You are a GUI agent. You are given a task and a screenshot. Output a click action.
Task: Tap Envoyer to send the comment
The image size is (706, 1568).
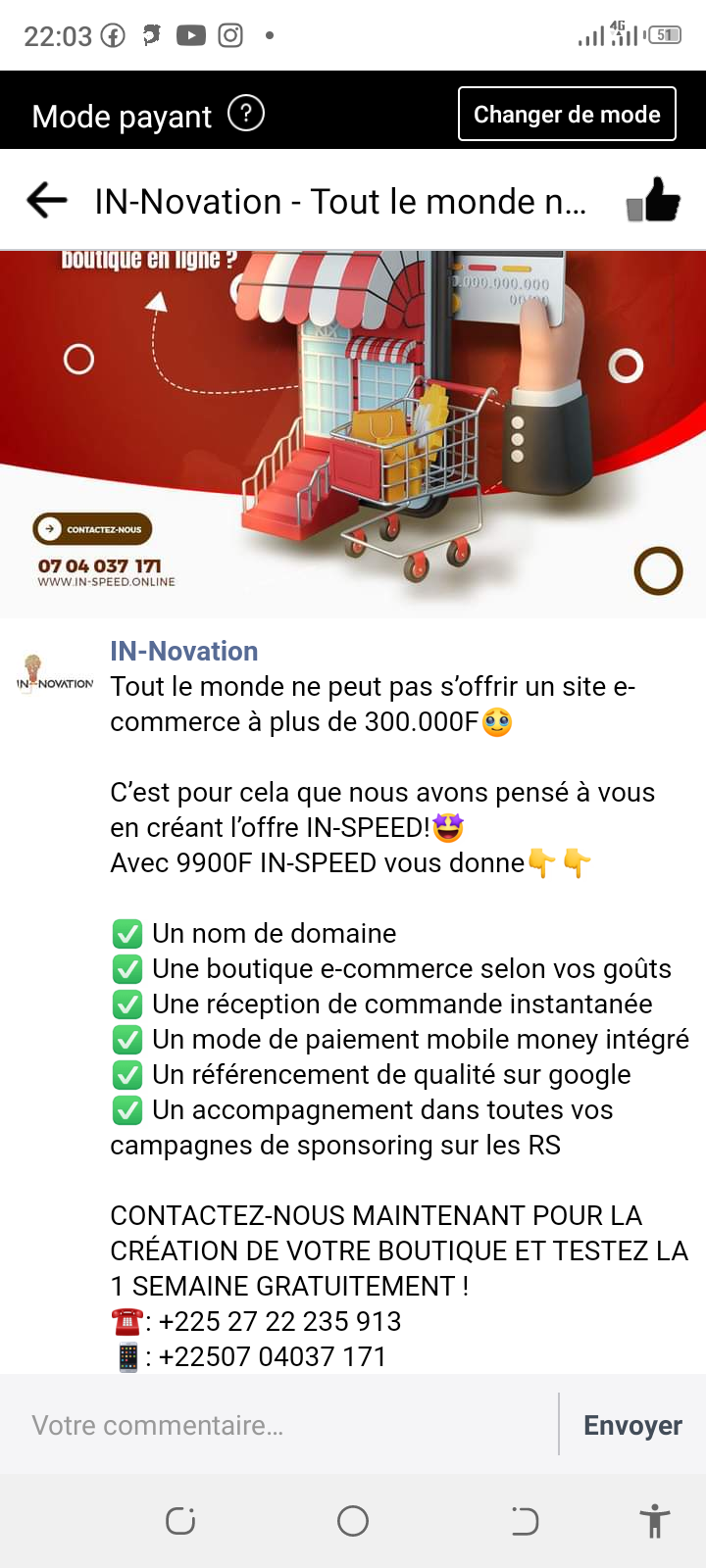pyautogui.click(x=632, y=1425)
